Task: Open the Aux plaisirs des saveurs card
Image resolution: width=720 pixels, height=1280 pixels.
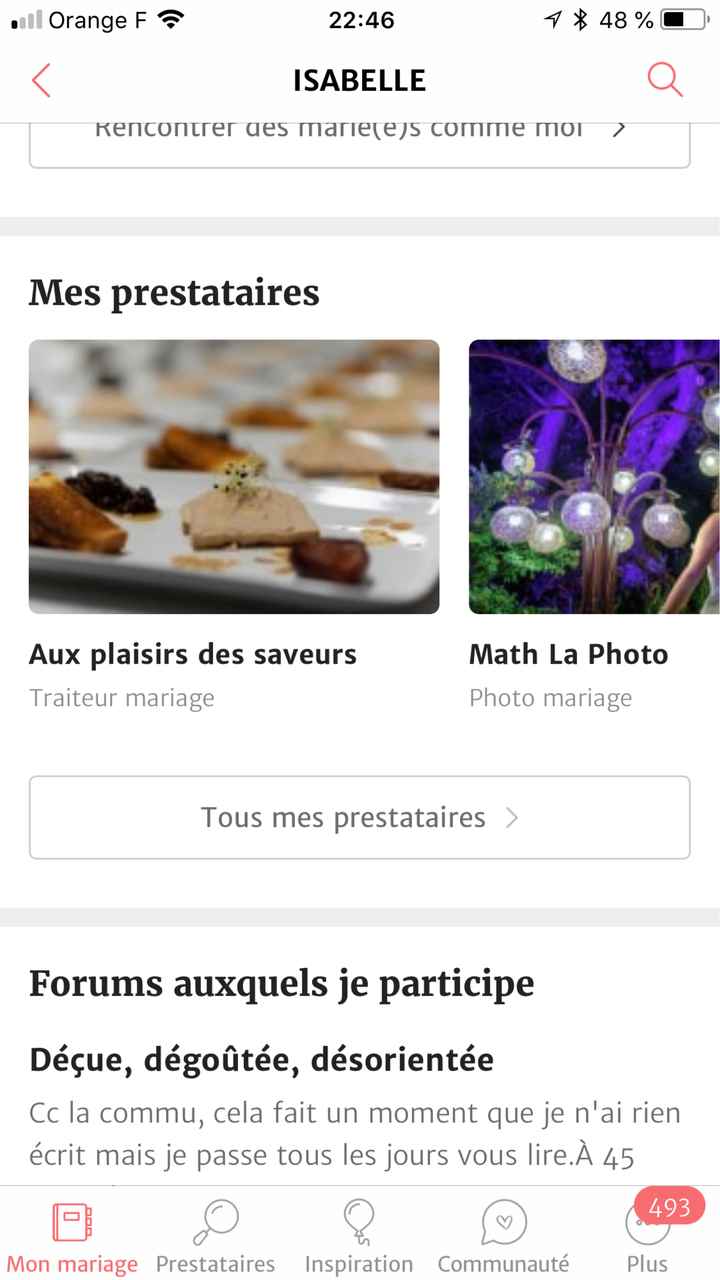Action: [x=234, y=525]
